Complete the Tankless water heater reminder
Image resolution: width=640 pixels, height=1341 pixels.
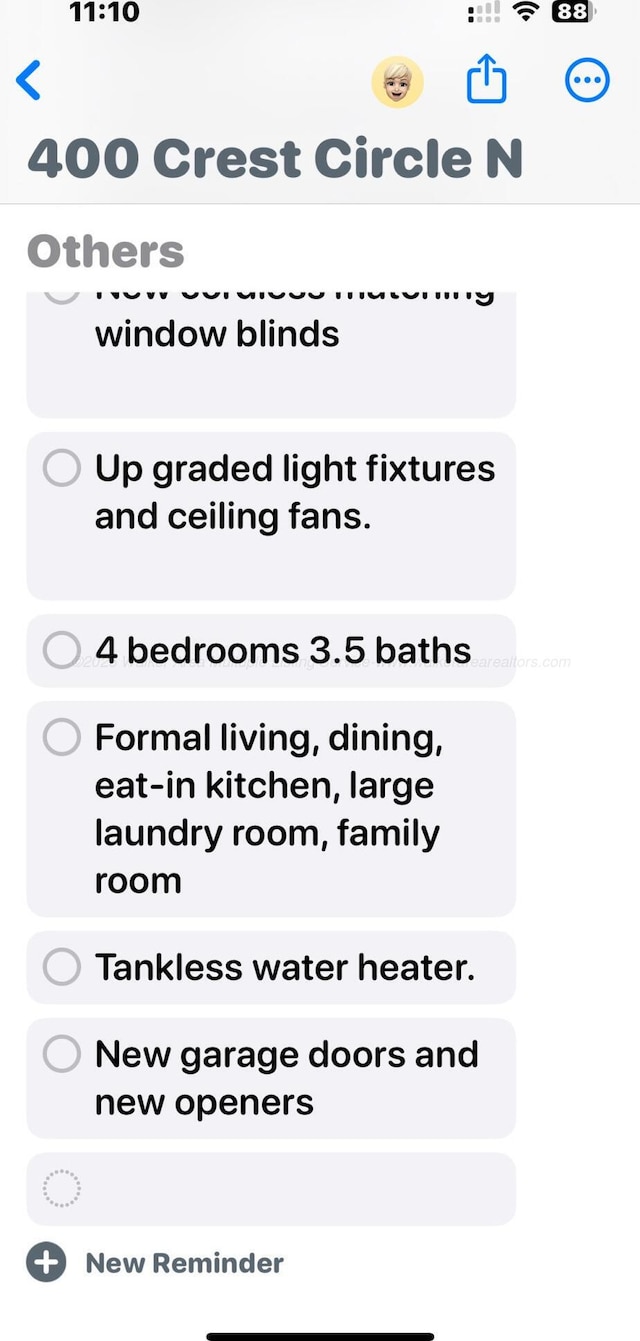[62, 967]
